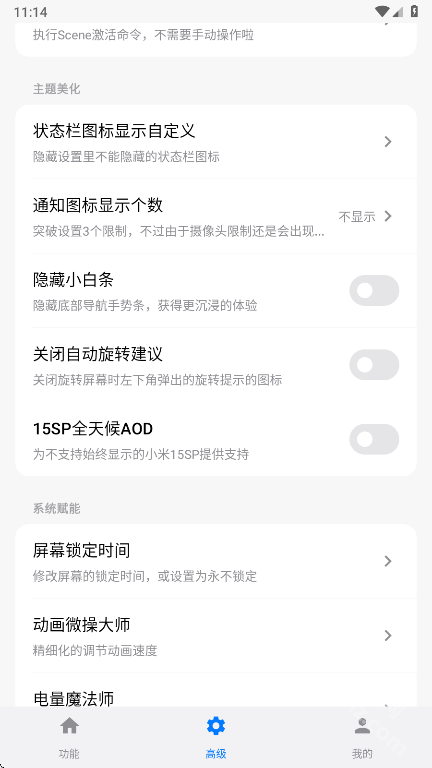Open 动画微操大师
This screenshot has height=768, width=432.
(x=216, y=636)
